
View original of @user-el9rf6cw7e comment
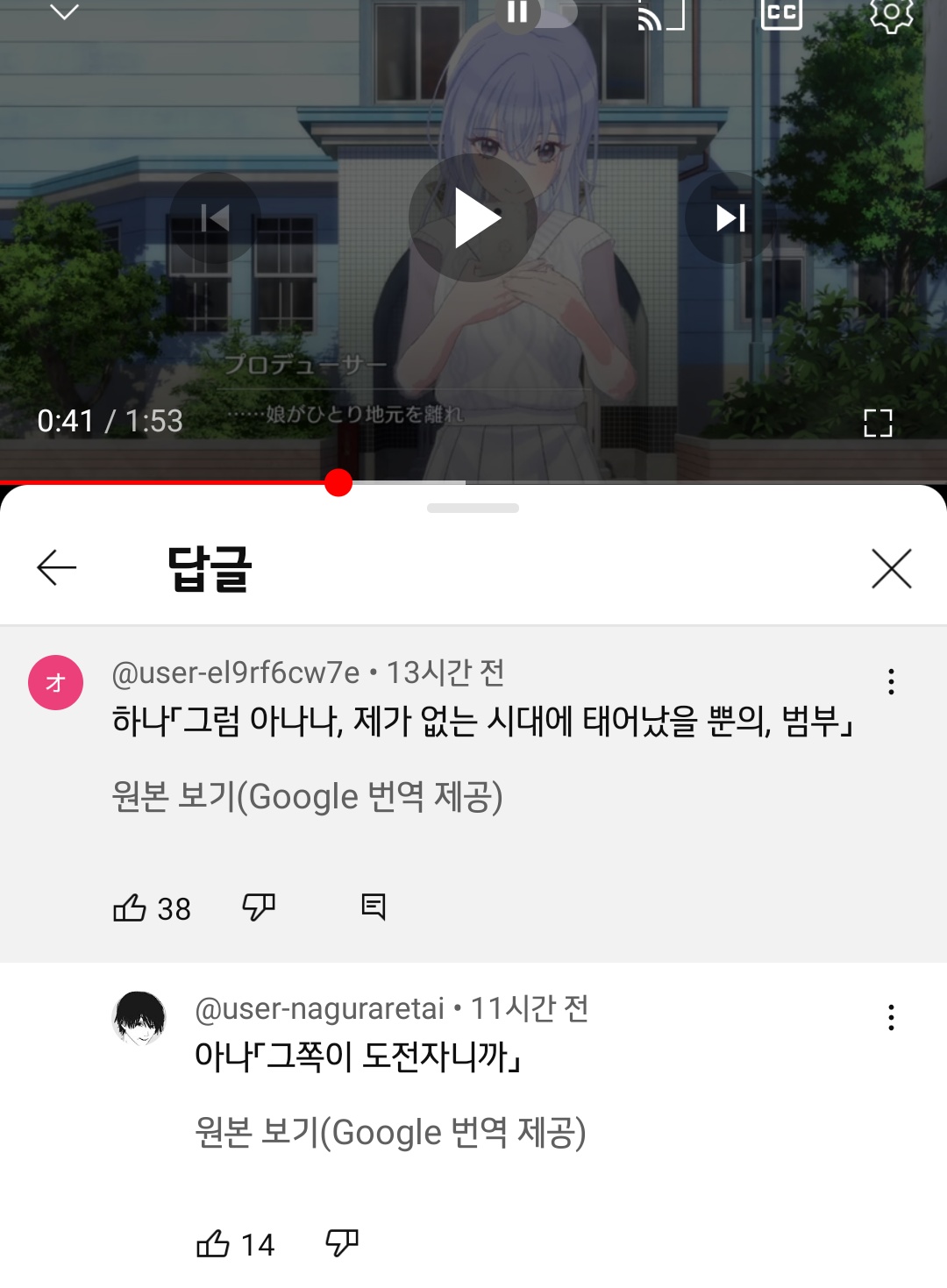tap(307, 797)
